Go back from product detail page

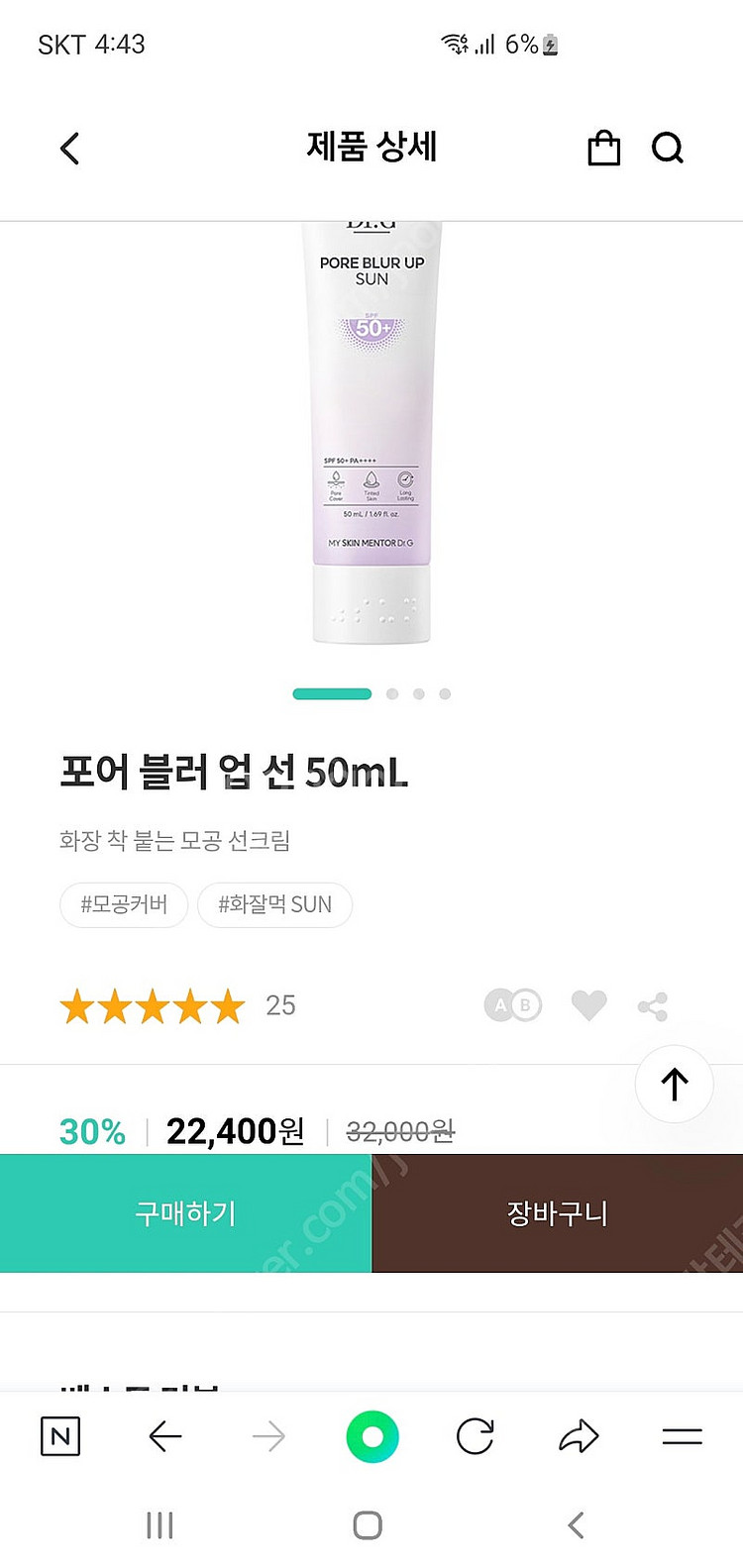[69, 149]
